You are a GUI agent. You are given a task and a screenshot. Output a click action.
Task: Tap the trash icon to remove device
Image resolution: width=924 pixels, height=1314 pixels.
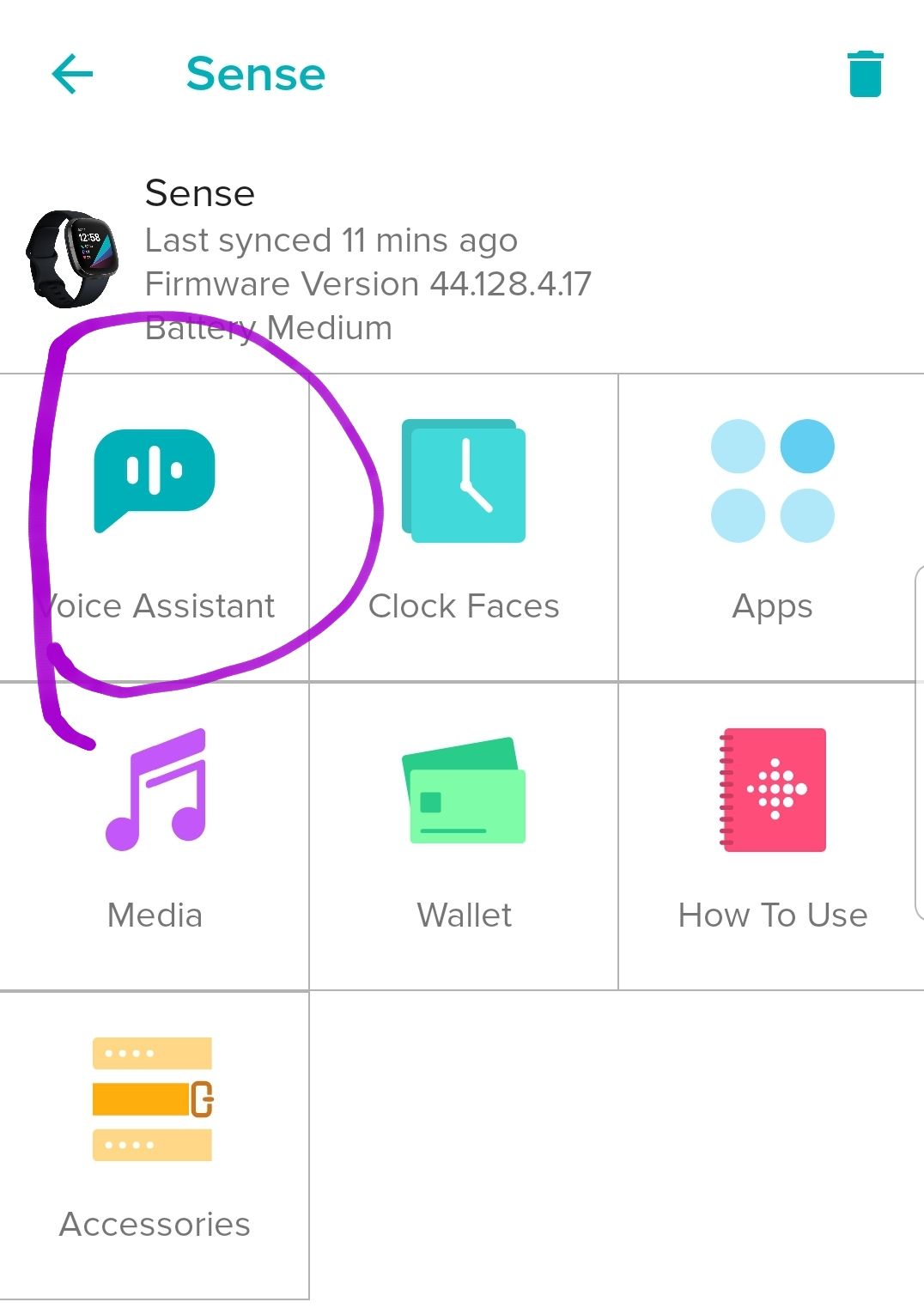[865, 74]
